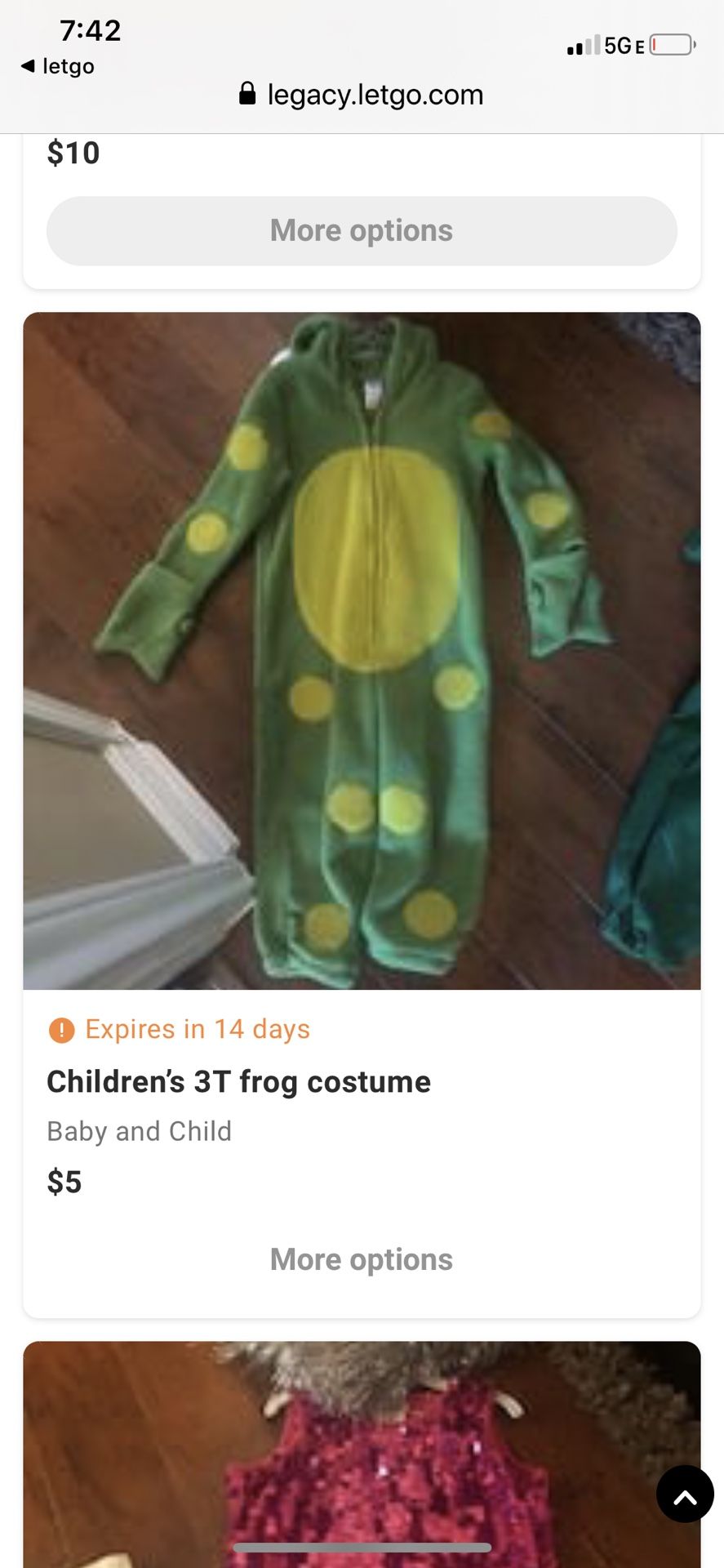The width and height of the screenshot is (724, 1568).
Task: Open More options for the $10 listing
Action: [x=361, y=230]
